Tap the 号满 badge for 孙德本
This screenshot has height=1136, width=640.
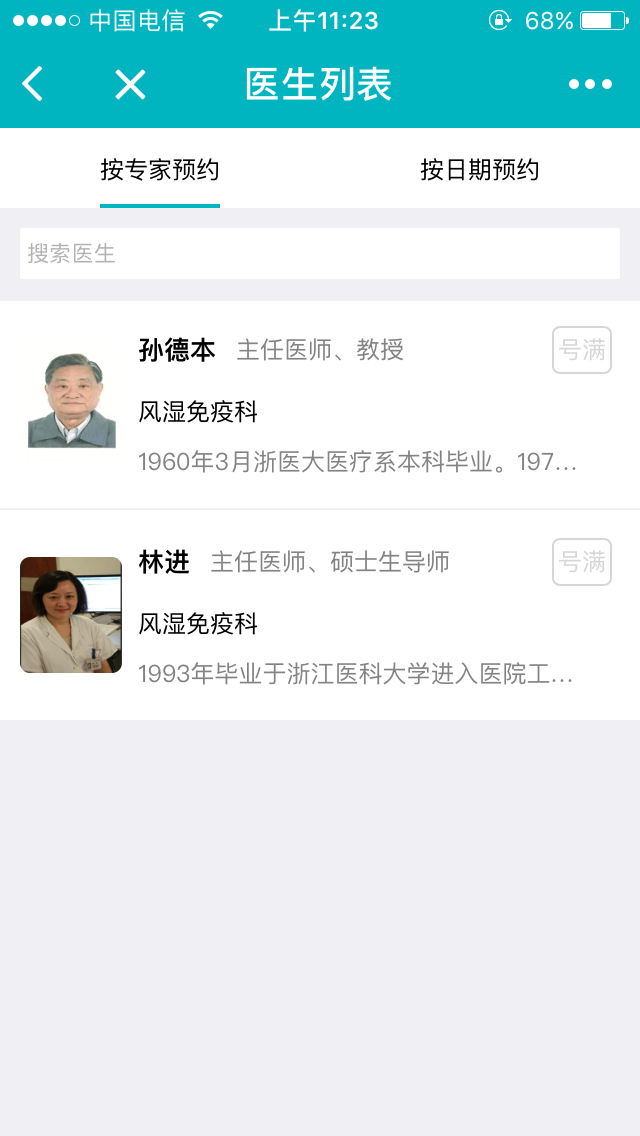(582, 350)
